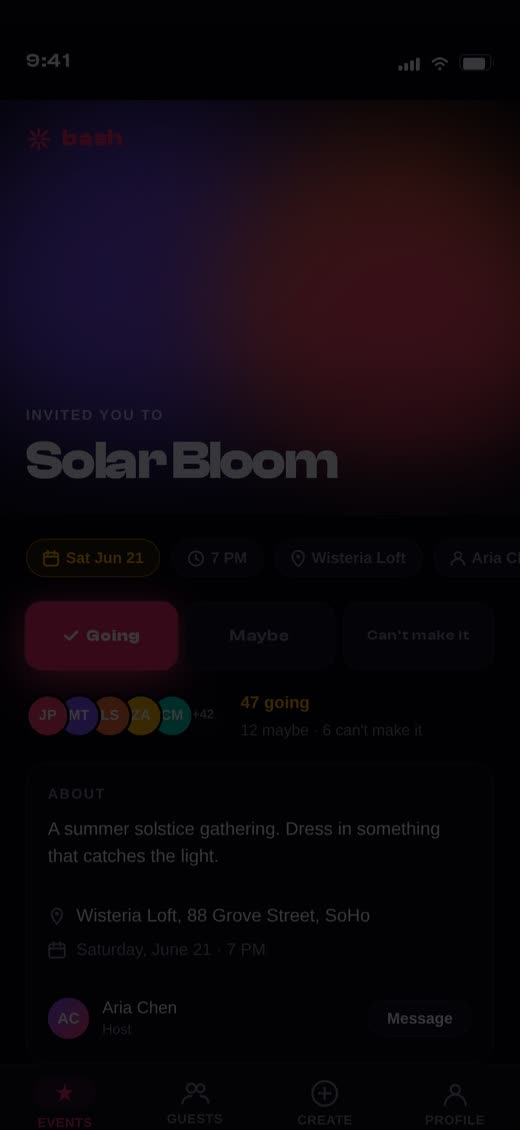Viewport: 520px width, 1130px height.
Task: Open the Profile tab
Action: point(454,1103)
